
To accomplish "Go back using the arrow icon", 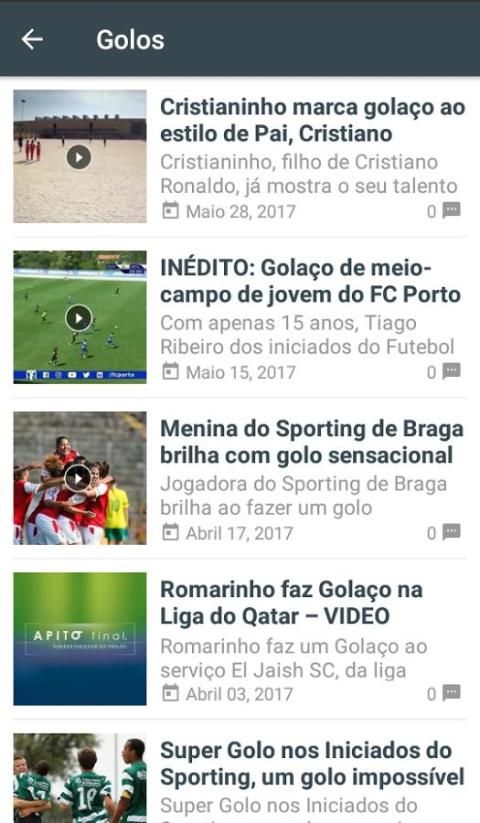I will click(32, 39).
